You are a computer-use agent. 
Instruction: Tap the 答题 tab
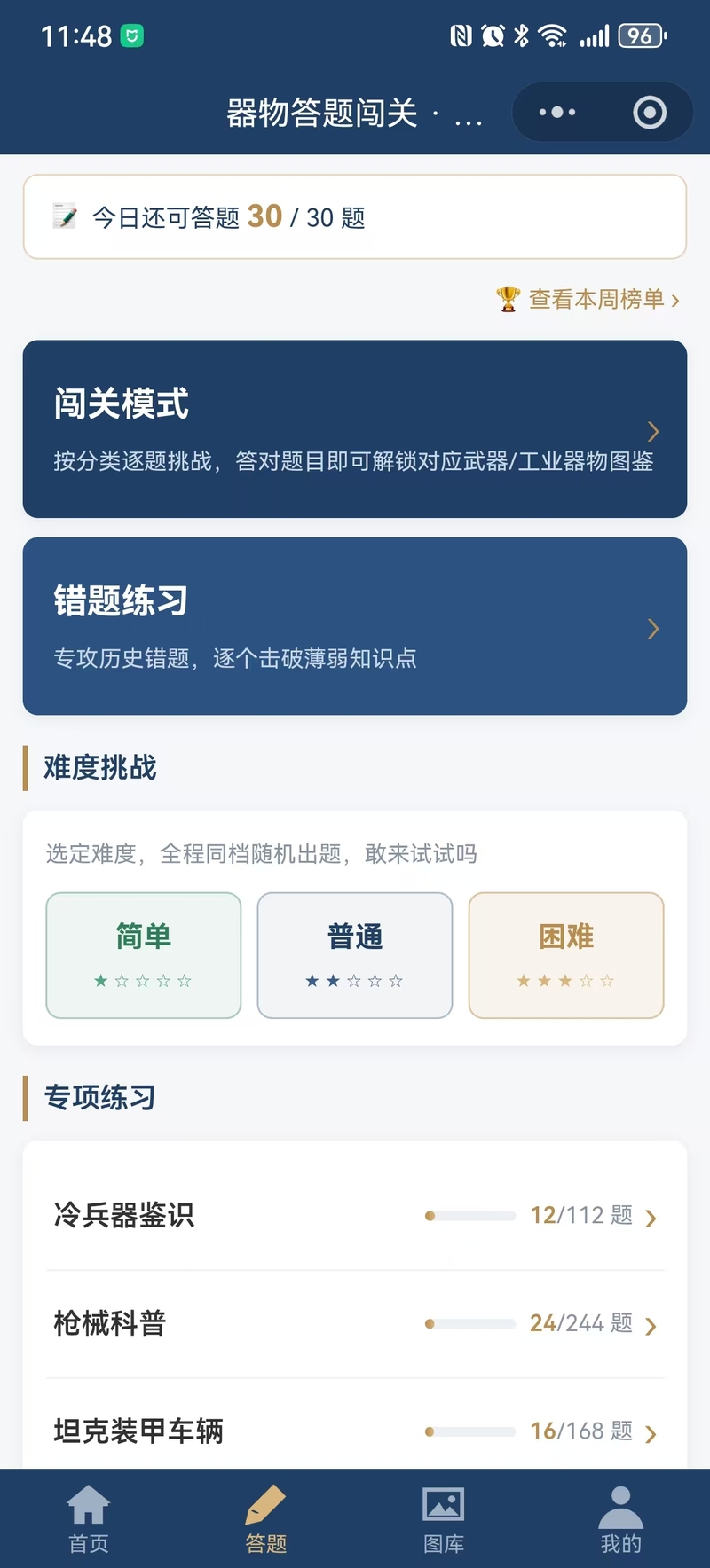[x=266, y=1518]
